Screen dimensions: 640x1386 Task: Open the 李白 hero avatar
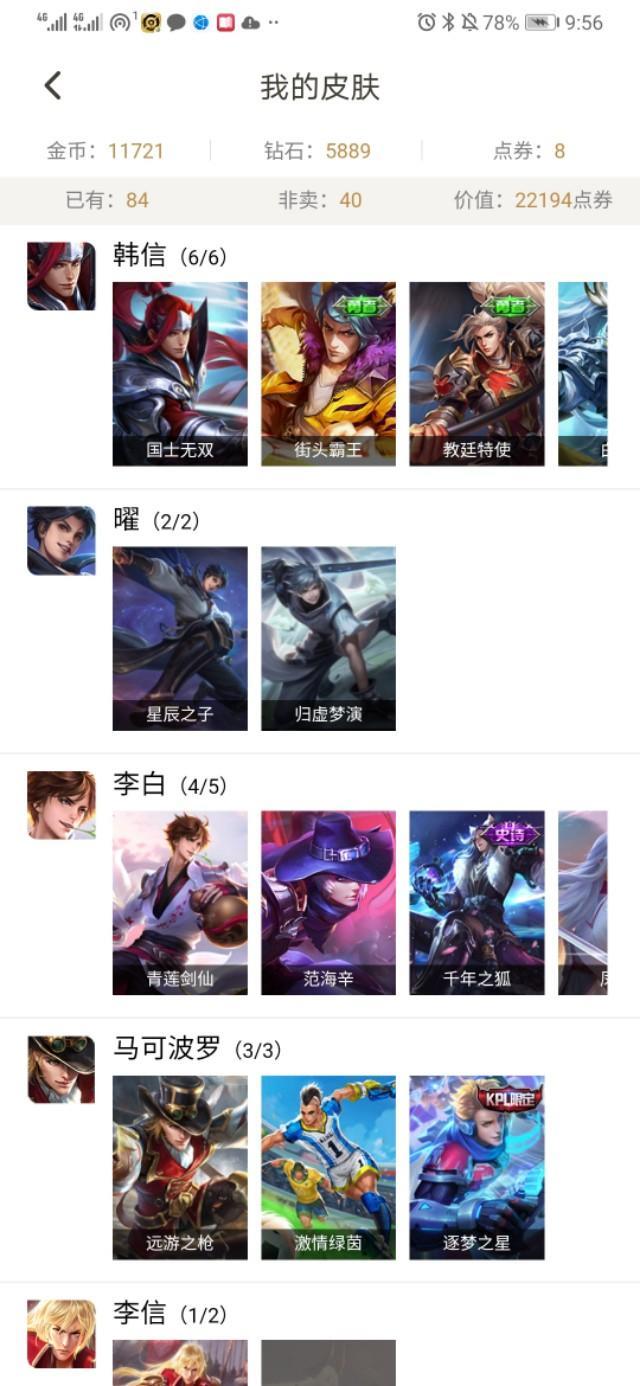tap(61, 805)
